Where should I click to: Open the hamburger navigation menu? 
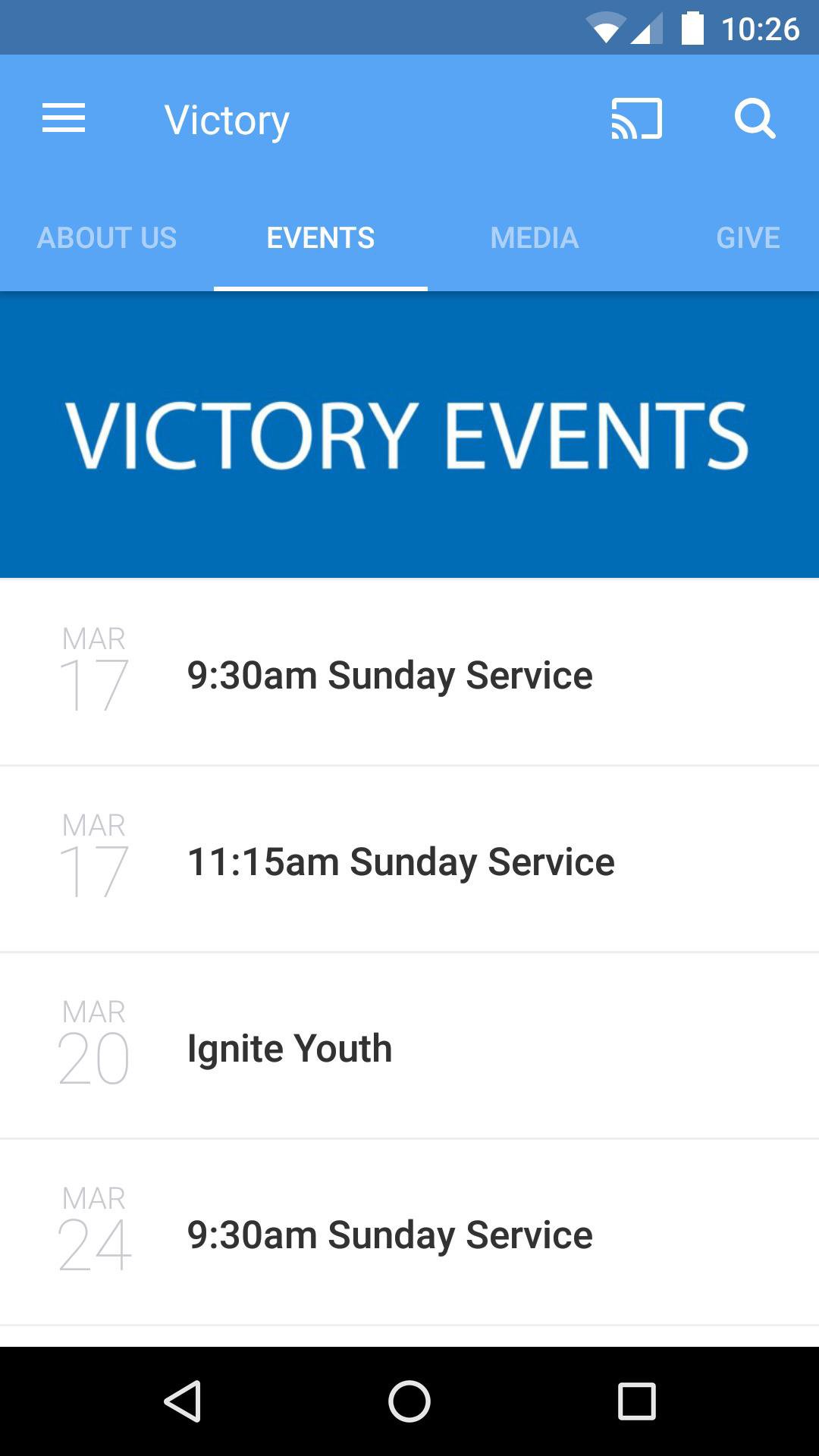click(x=64, y=119)
